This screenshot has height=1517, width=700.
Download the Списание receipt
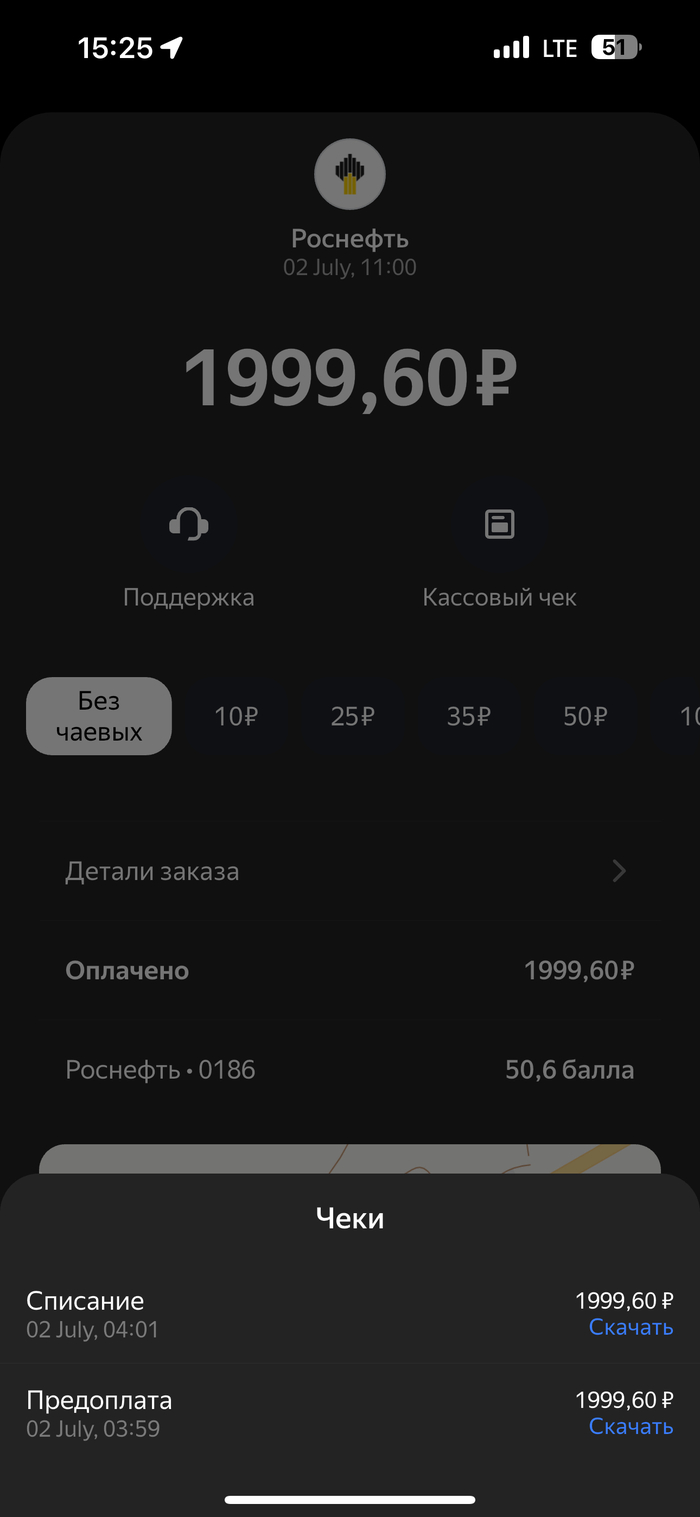630,1327
